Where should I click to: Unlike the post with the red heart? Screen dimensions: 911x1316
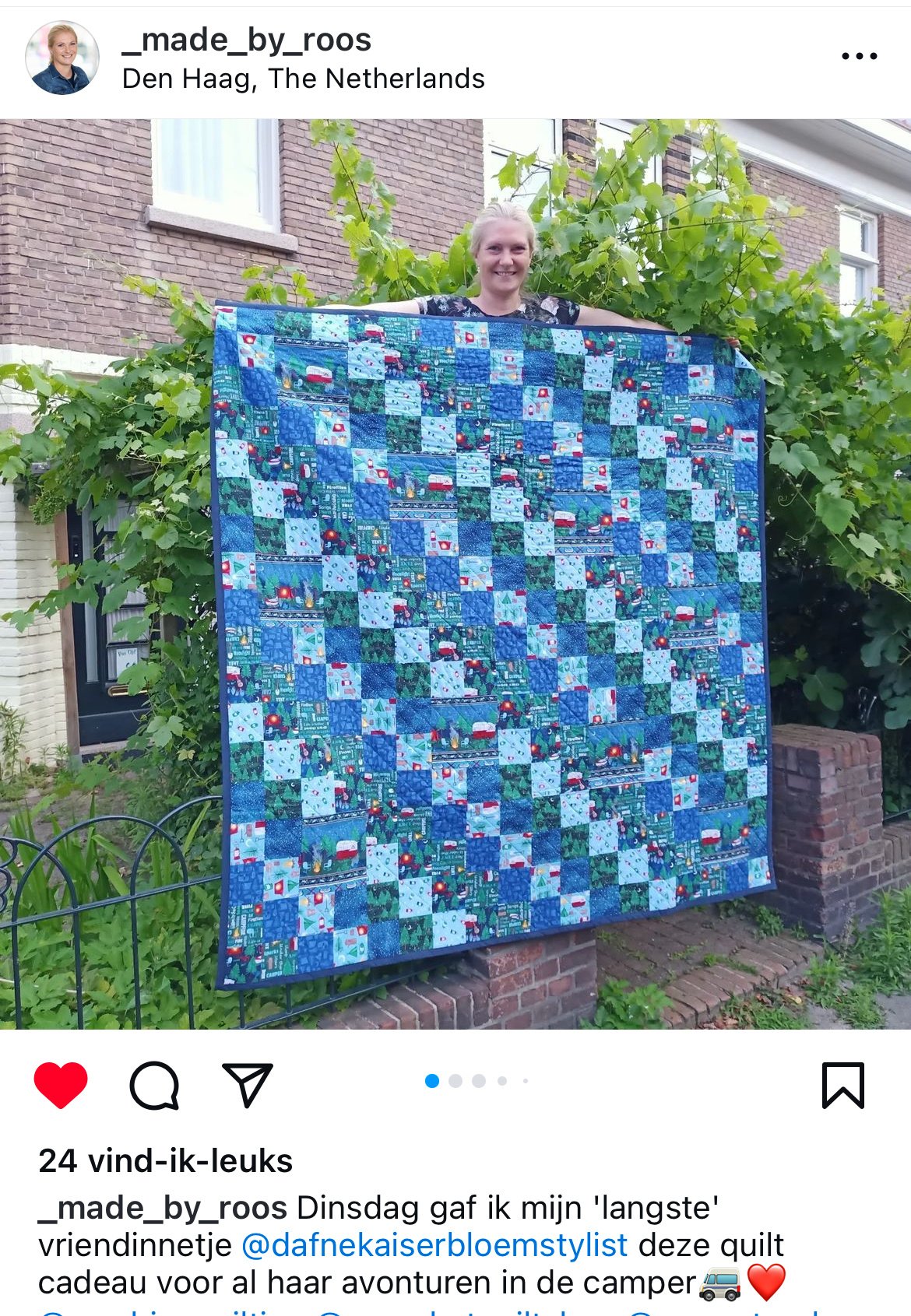click(x=61, y=1084)
